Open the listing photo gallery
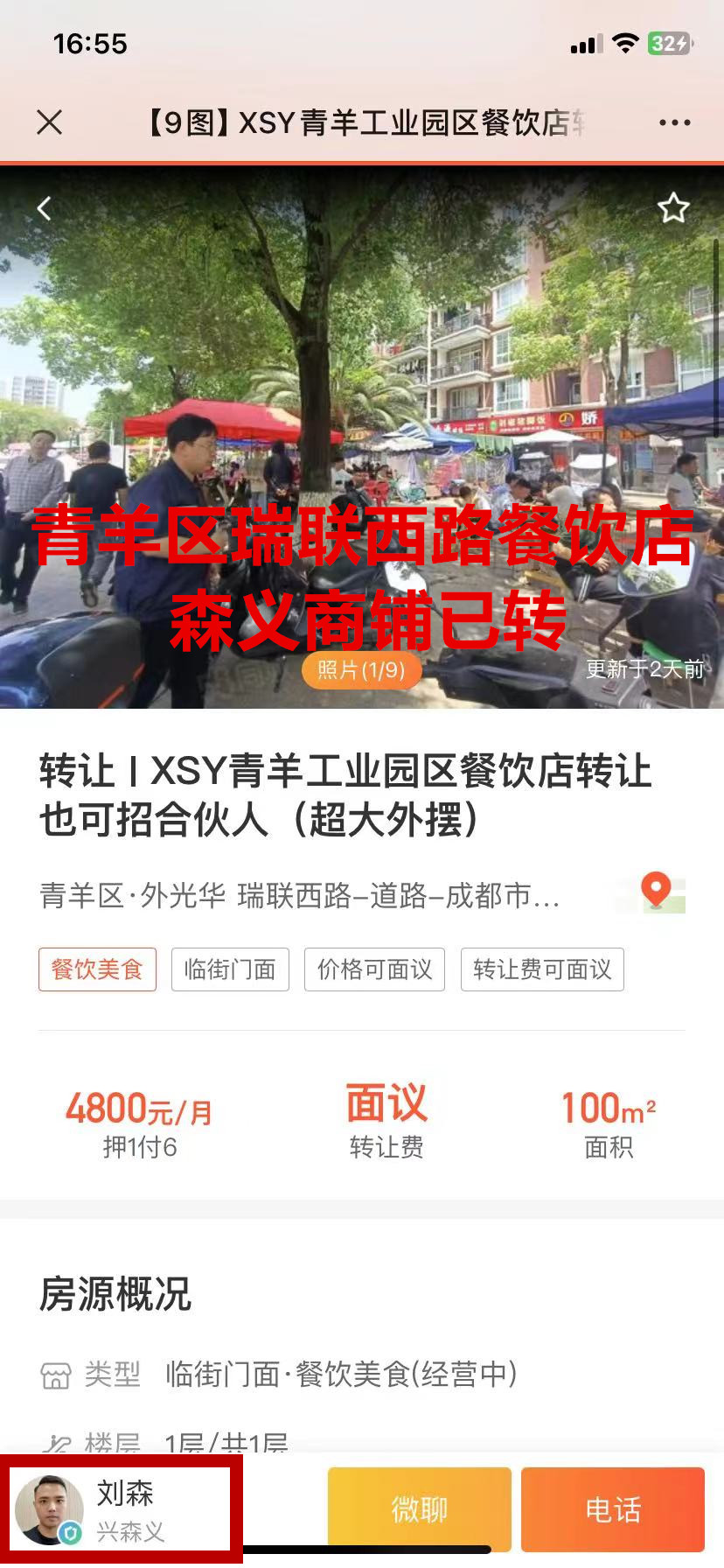This screenshot has width=724, height=1568. (361, 670)
